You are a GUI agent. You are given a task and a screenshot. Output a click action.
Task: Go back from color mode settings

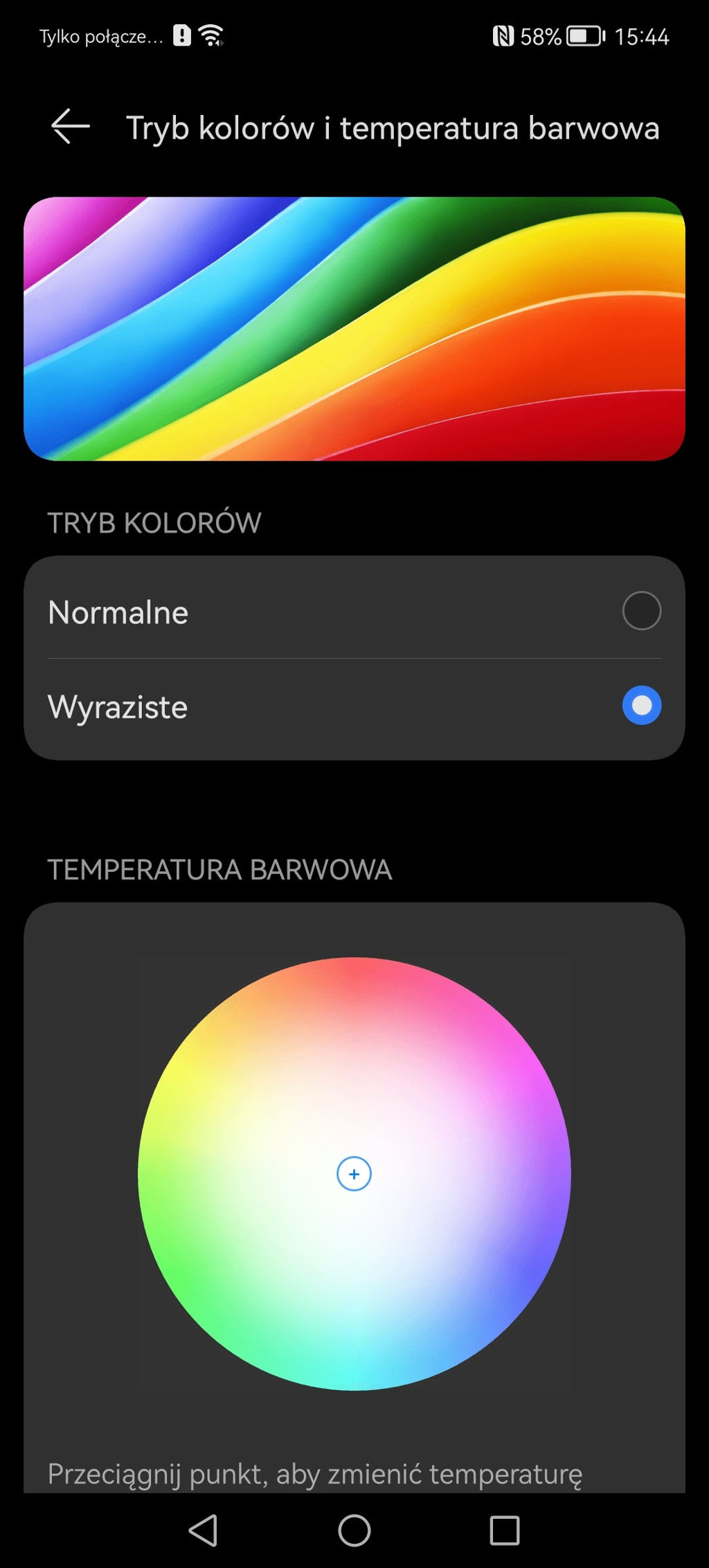pos(71,127)
